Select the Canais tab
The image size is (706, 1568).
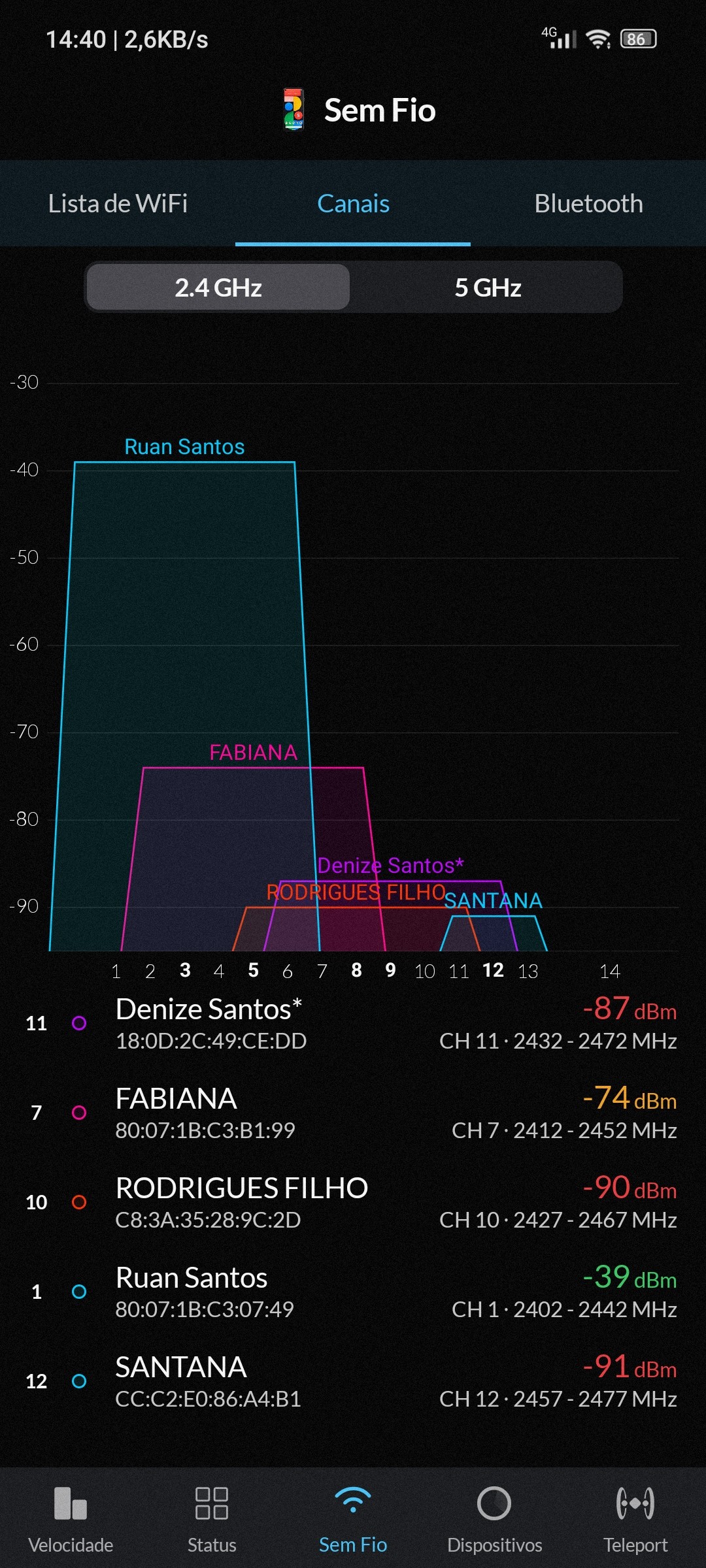pos(353,204)
